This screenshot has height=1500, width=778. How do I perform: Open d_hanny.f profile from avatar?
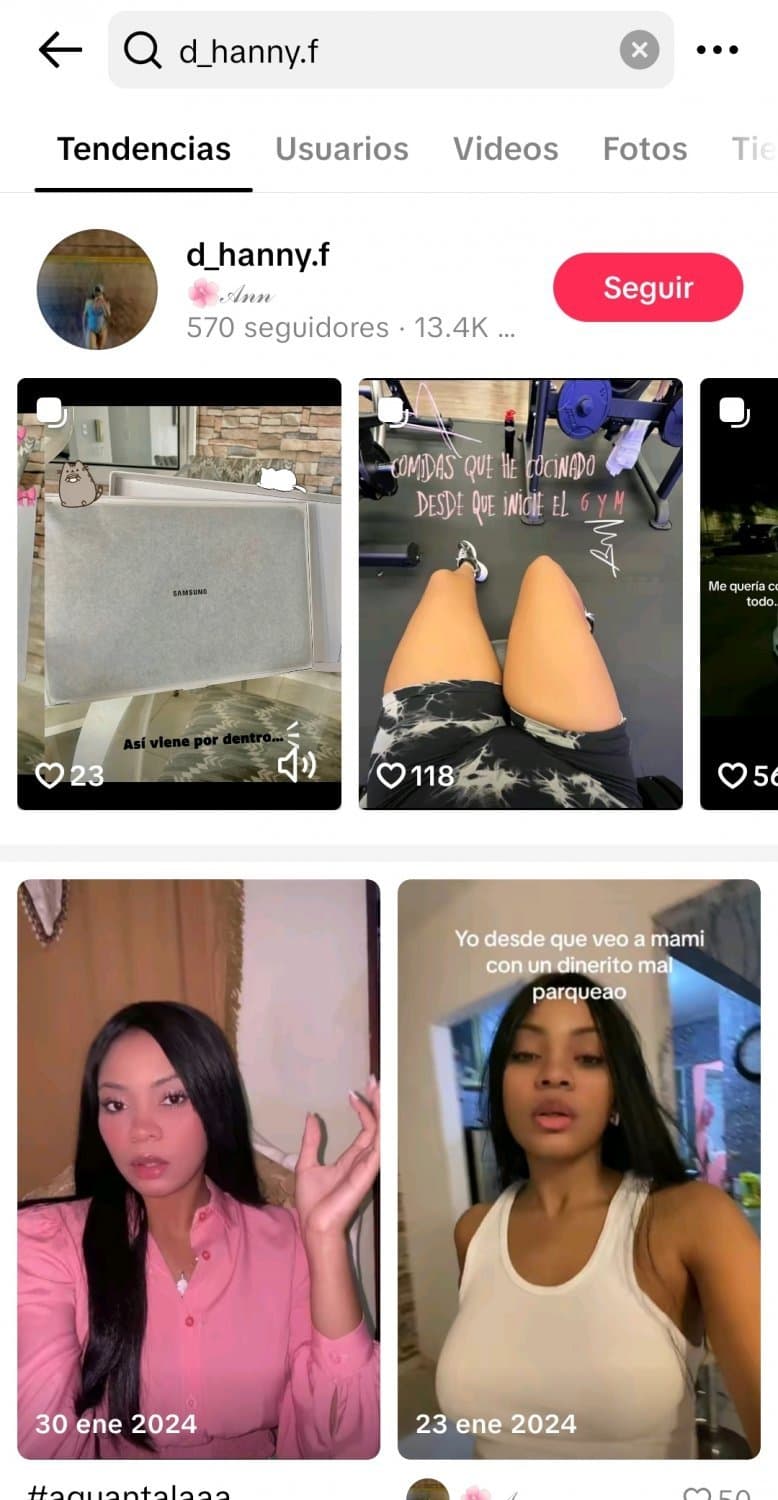(97, 289)
